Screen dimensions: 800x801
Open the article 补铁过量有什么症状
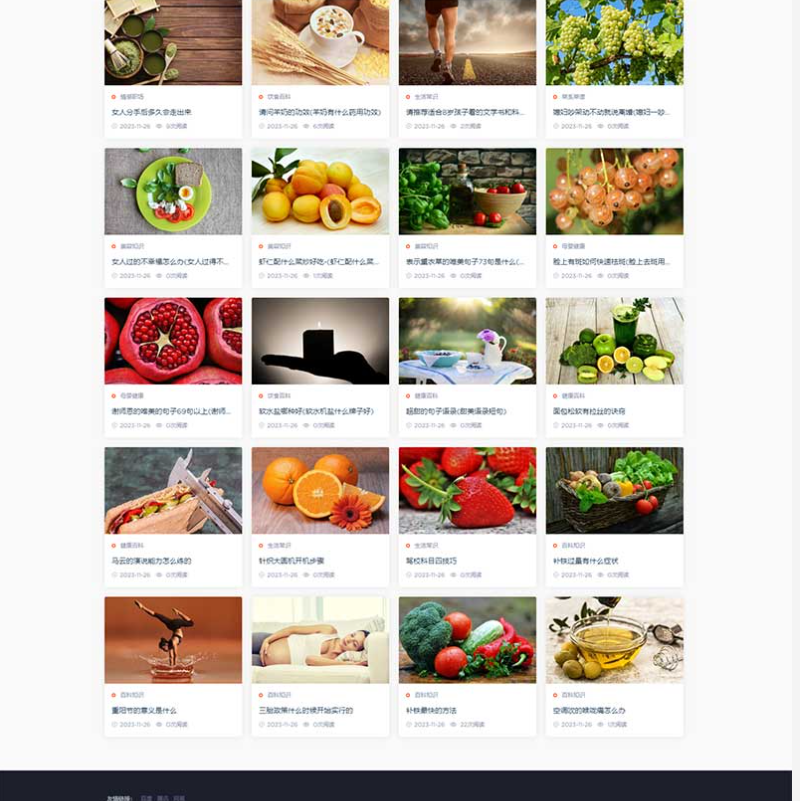[586, 561]
